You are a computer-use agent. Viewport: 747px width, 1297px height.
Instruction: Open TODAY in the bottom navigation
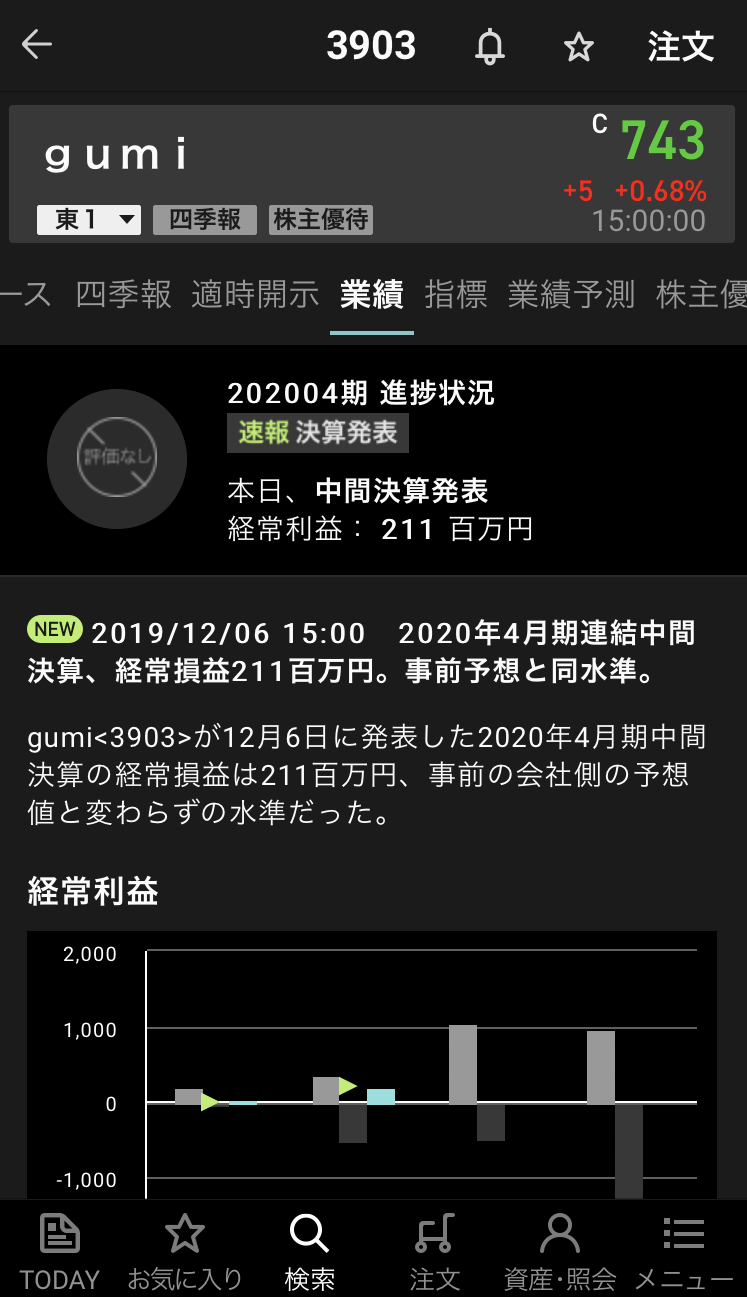(x=60, y=1250)
